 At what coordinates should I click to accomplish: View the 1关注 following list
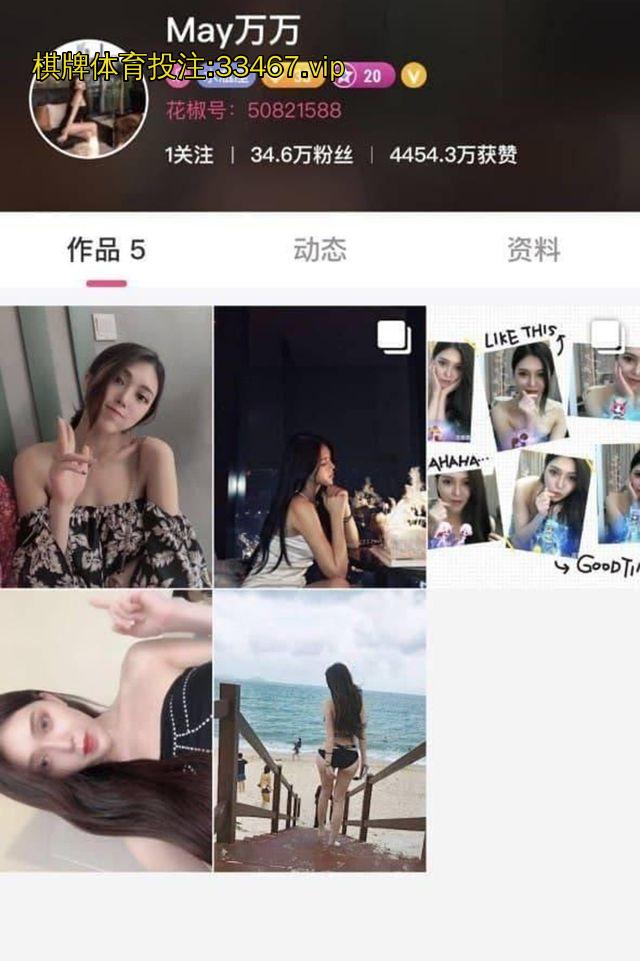coord(189,155)
